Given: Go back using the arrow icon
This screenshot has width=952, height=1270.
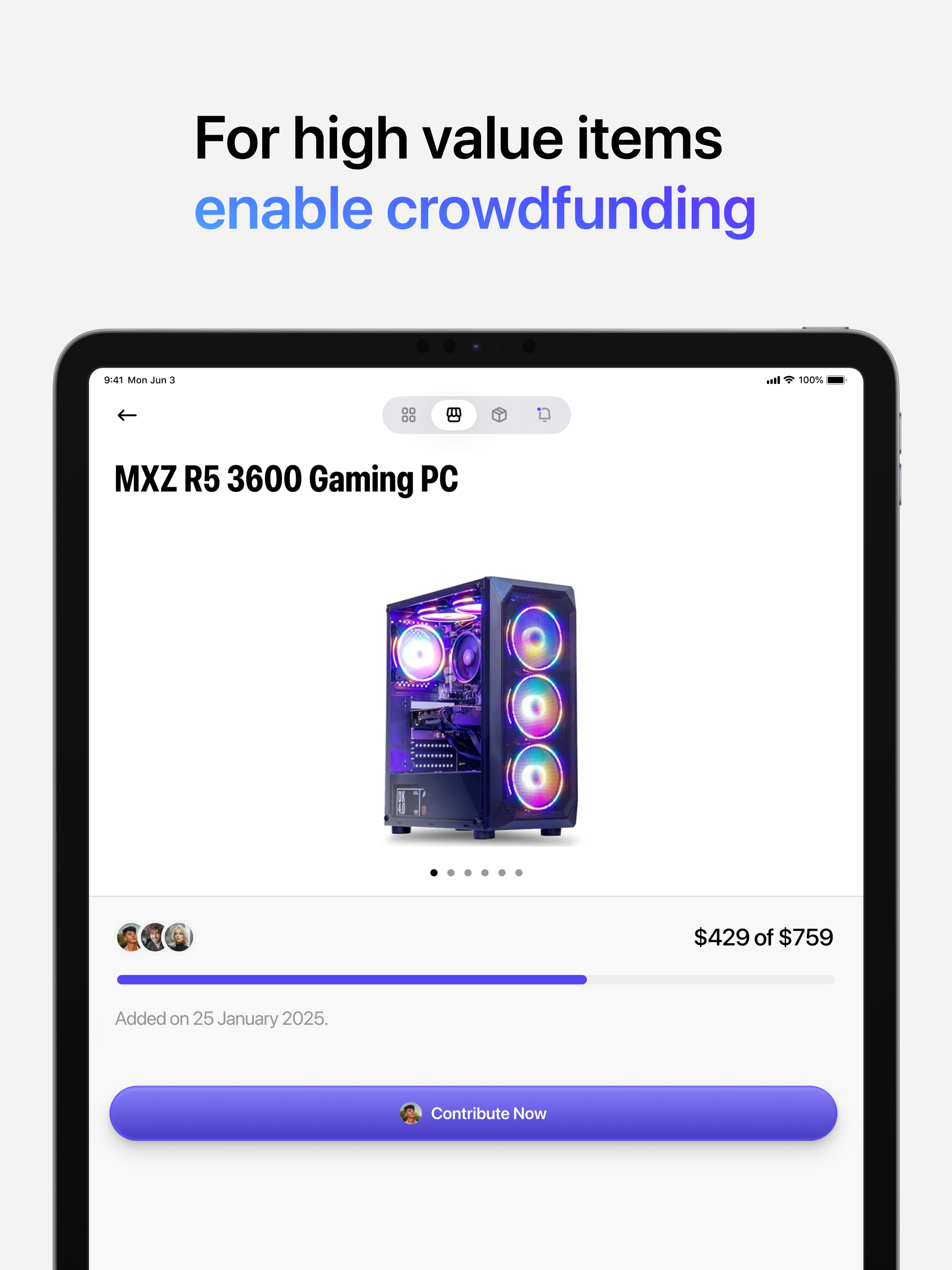Looking at the screenshot, I should (126, 415).
